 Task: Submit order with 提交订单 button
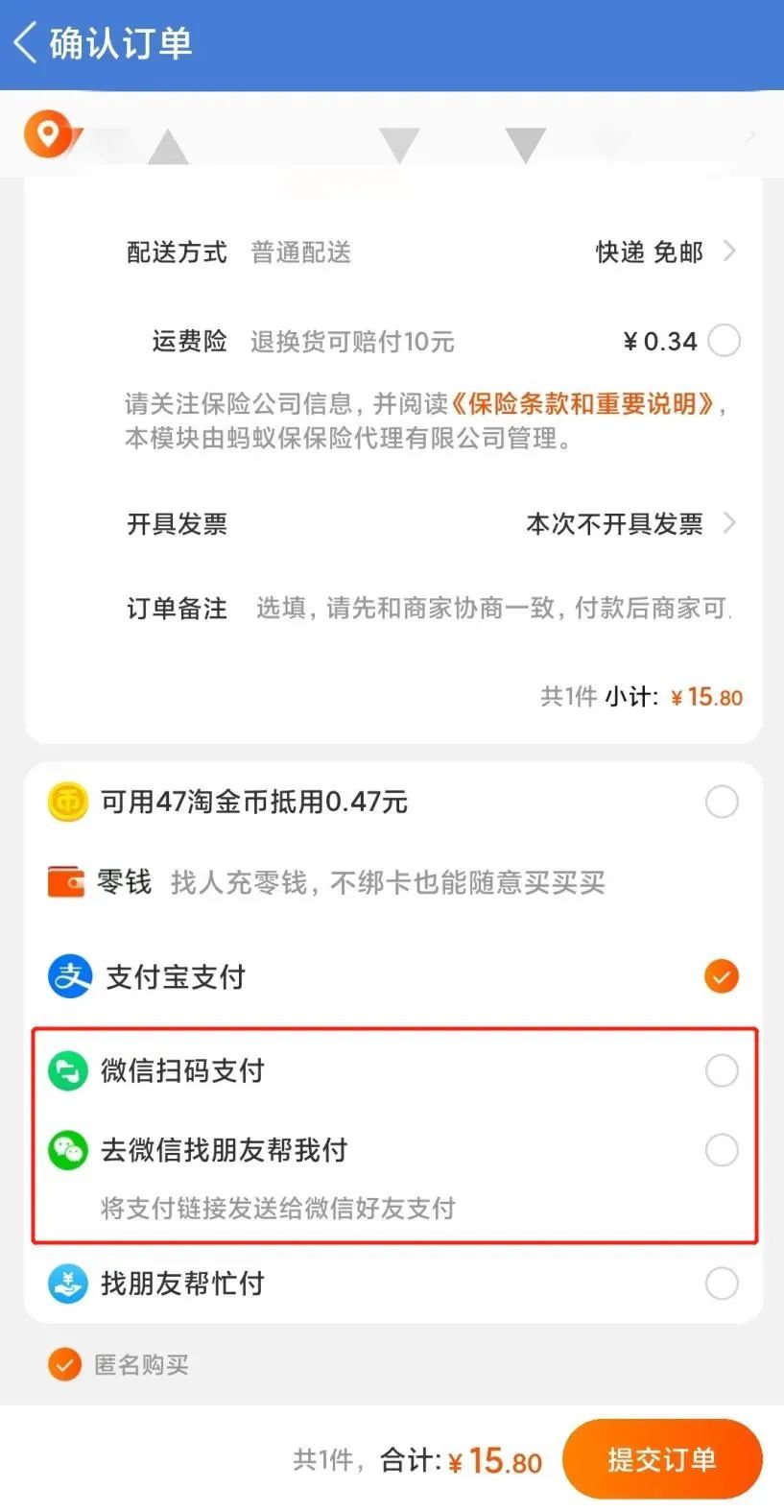point(661,1459)
